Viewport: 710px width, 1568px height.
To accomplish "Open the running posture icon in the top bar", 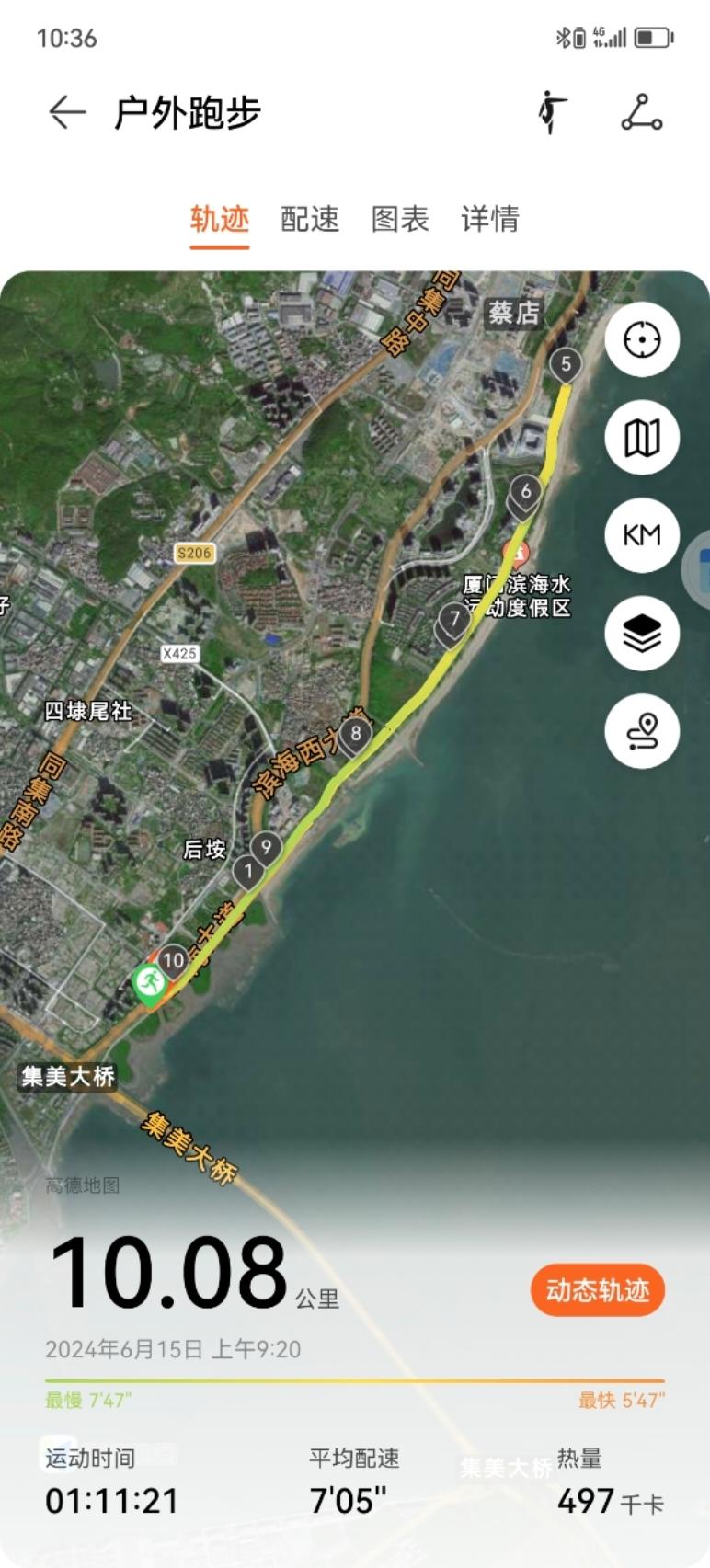I will point(552,113).
